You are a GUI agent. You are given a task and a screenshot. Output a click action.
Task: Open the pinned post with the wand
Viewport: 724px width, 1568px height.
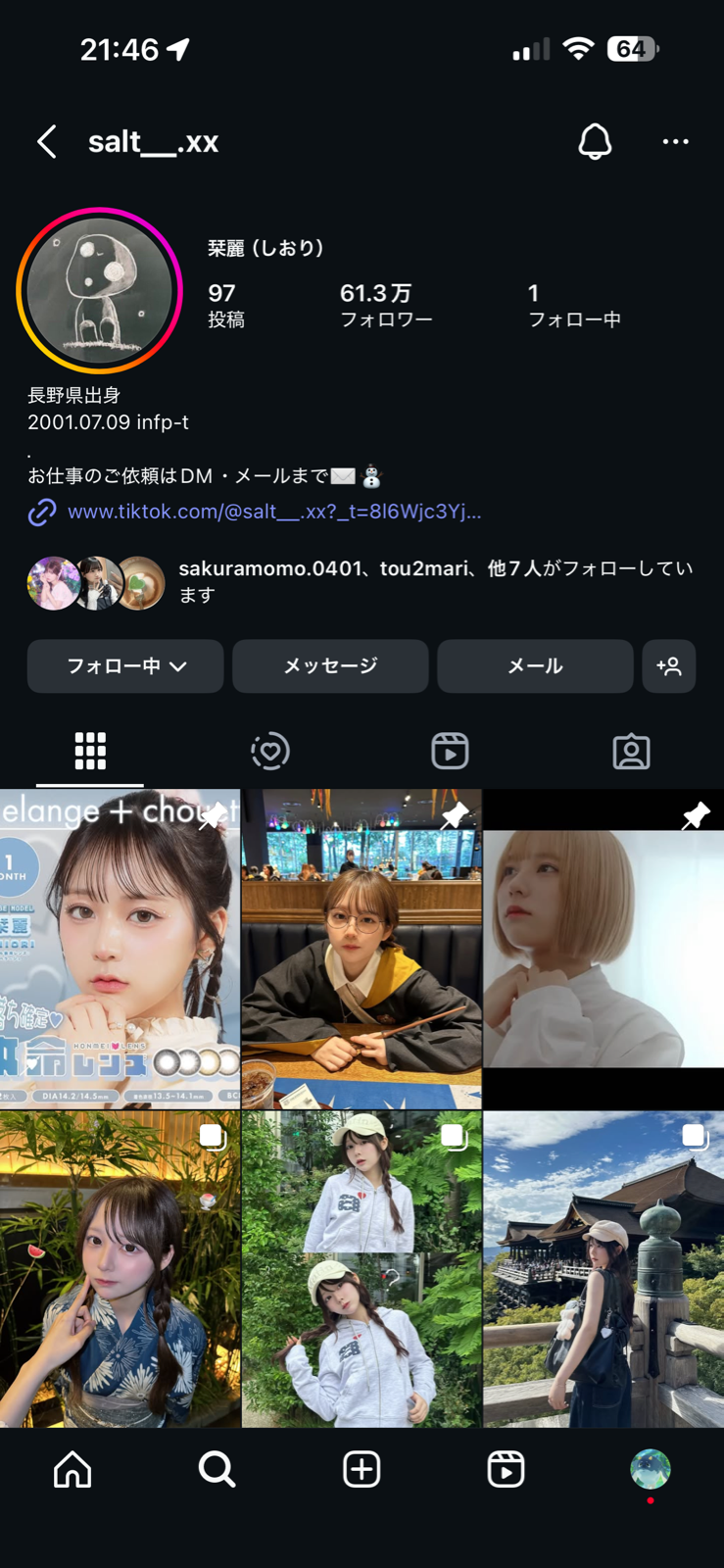[x=362, y=949]
